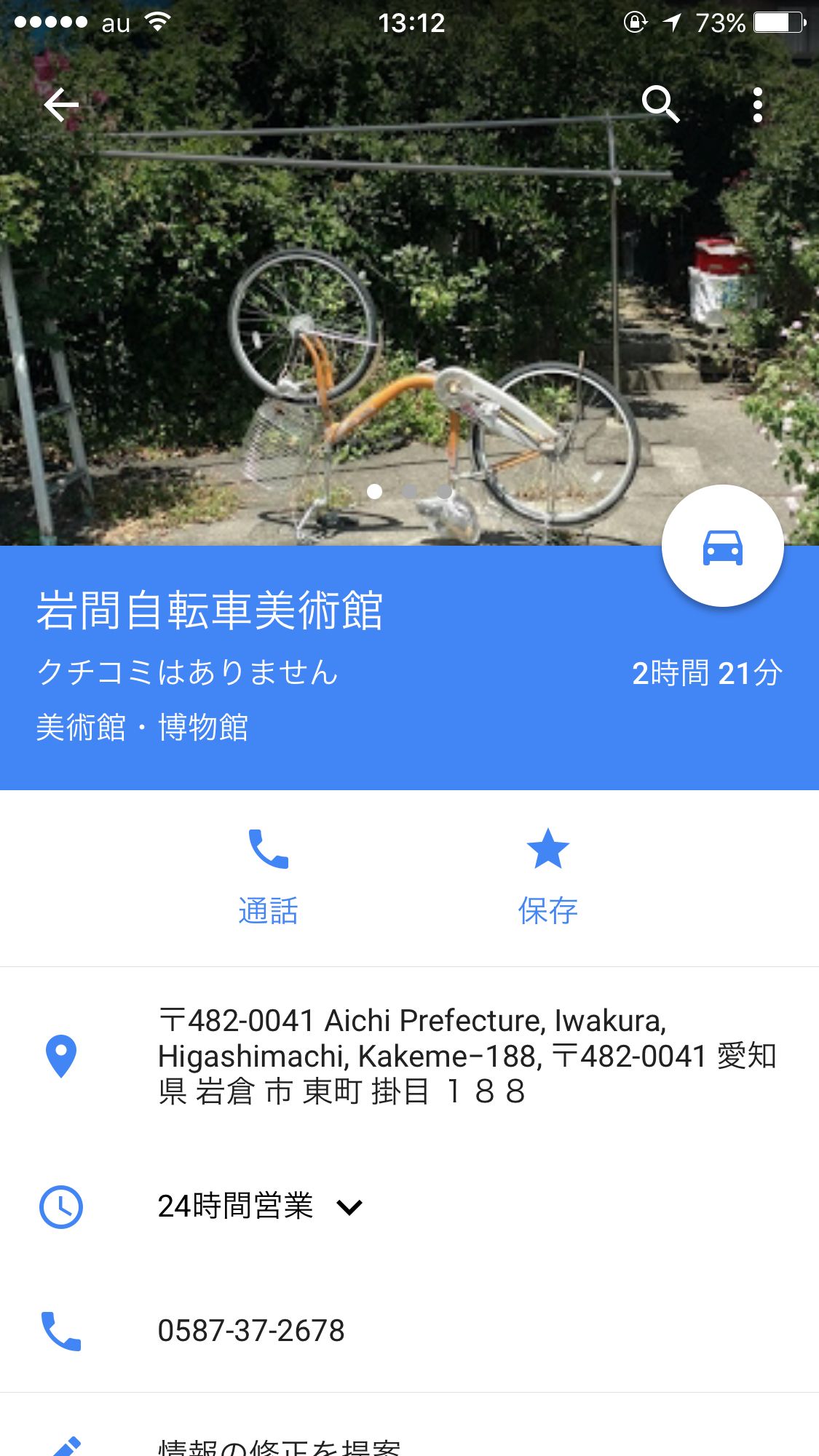
Task: Open the 〒482-0041 Aichi address row
Action: [x=409, y=1056]
